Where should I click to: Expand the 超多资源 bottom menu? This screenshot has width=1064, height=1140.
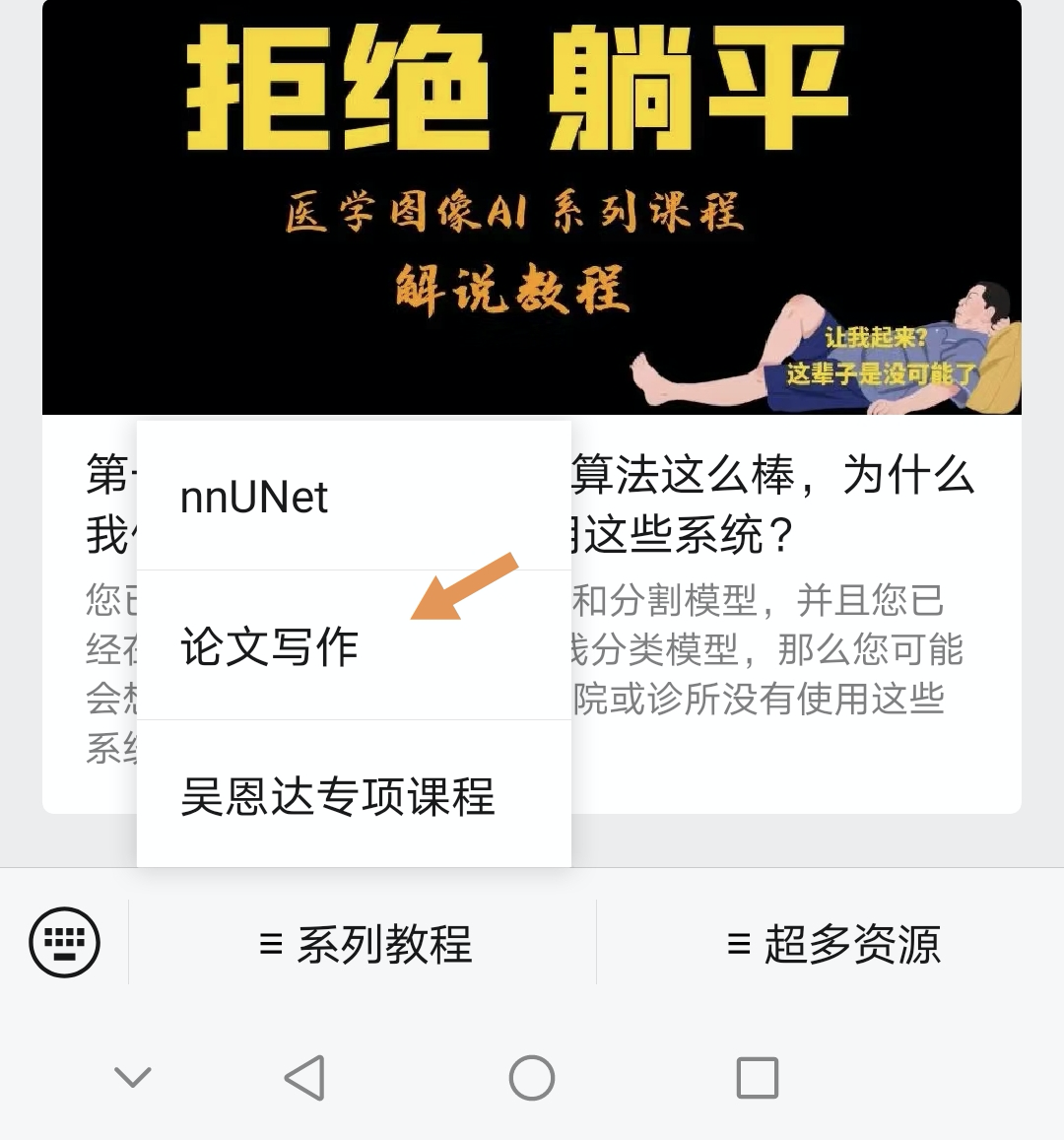pyautogui.click(x=831, y=944)
